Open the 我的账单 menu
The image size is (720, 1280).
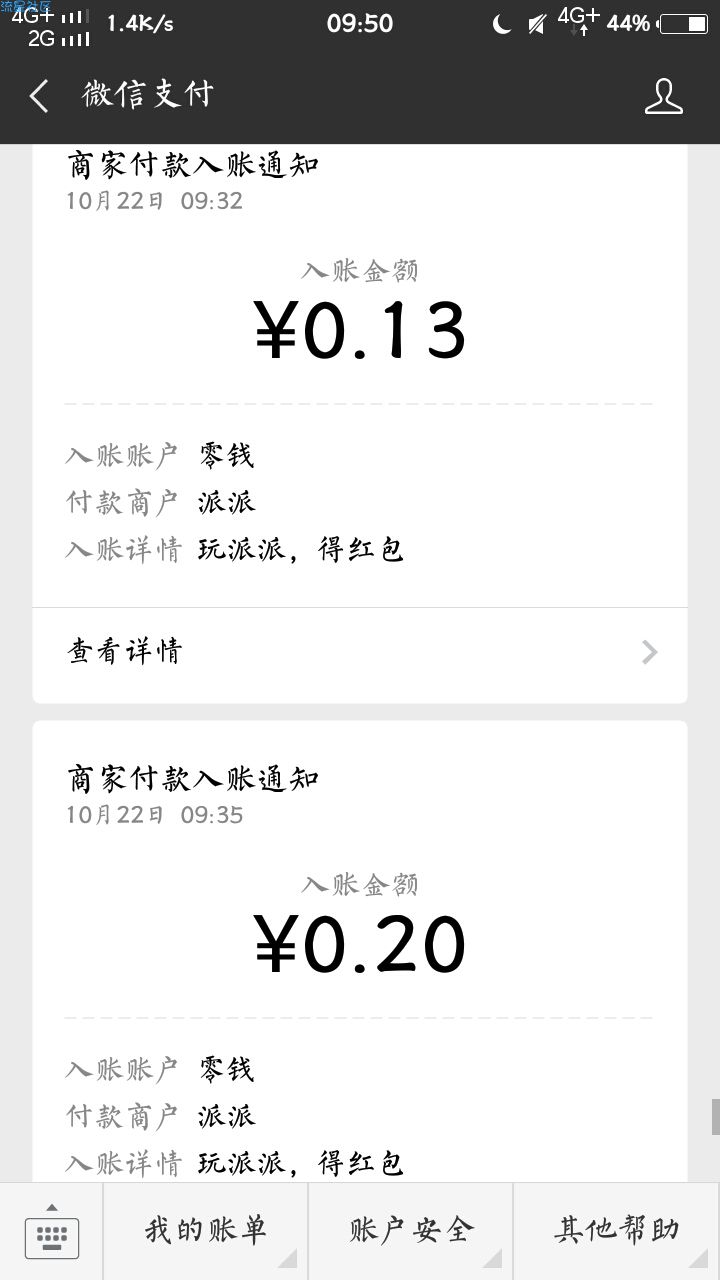click(206, 1232)
